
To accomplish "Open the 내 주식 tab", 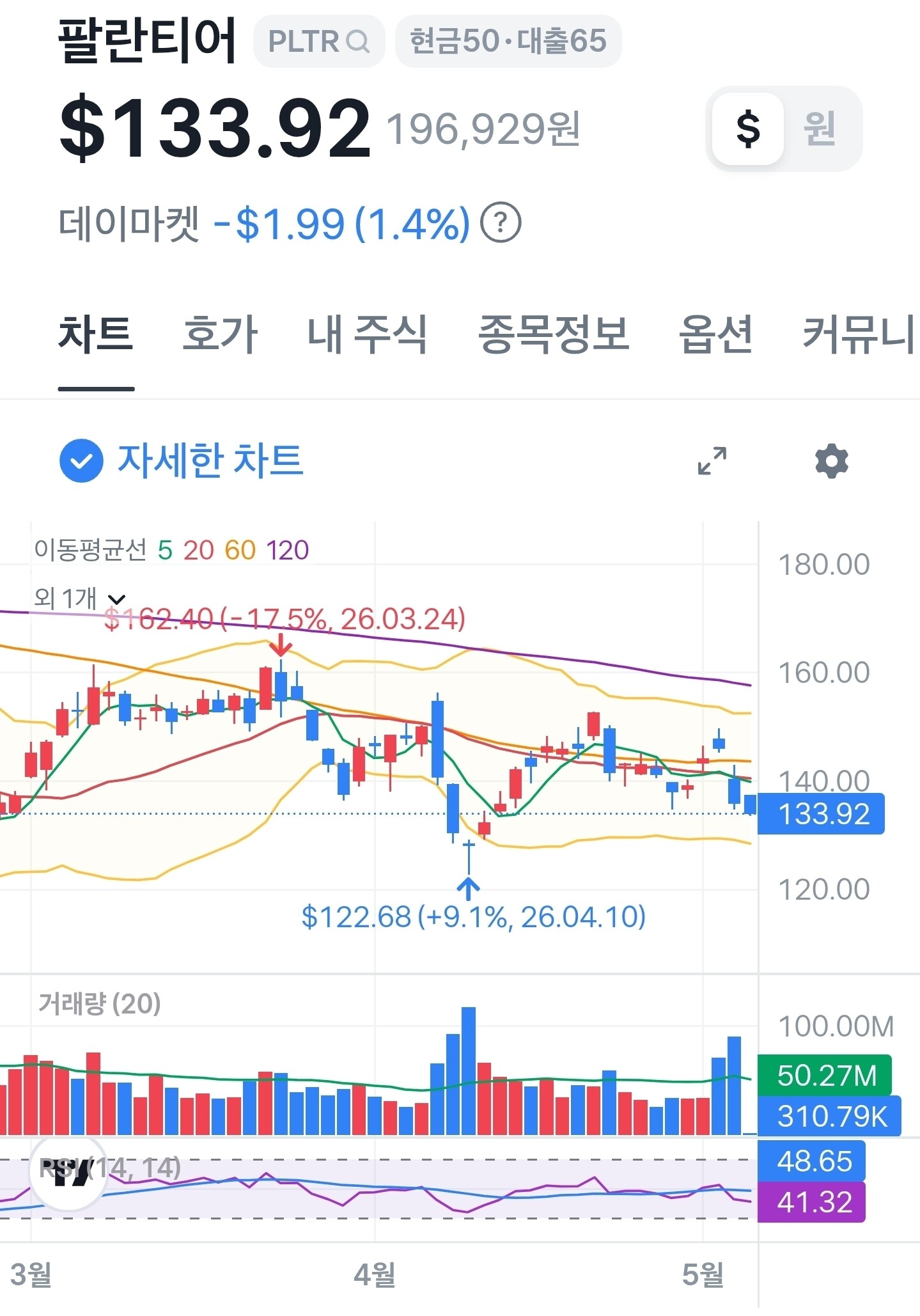I will coord(367,334).
